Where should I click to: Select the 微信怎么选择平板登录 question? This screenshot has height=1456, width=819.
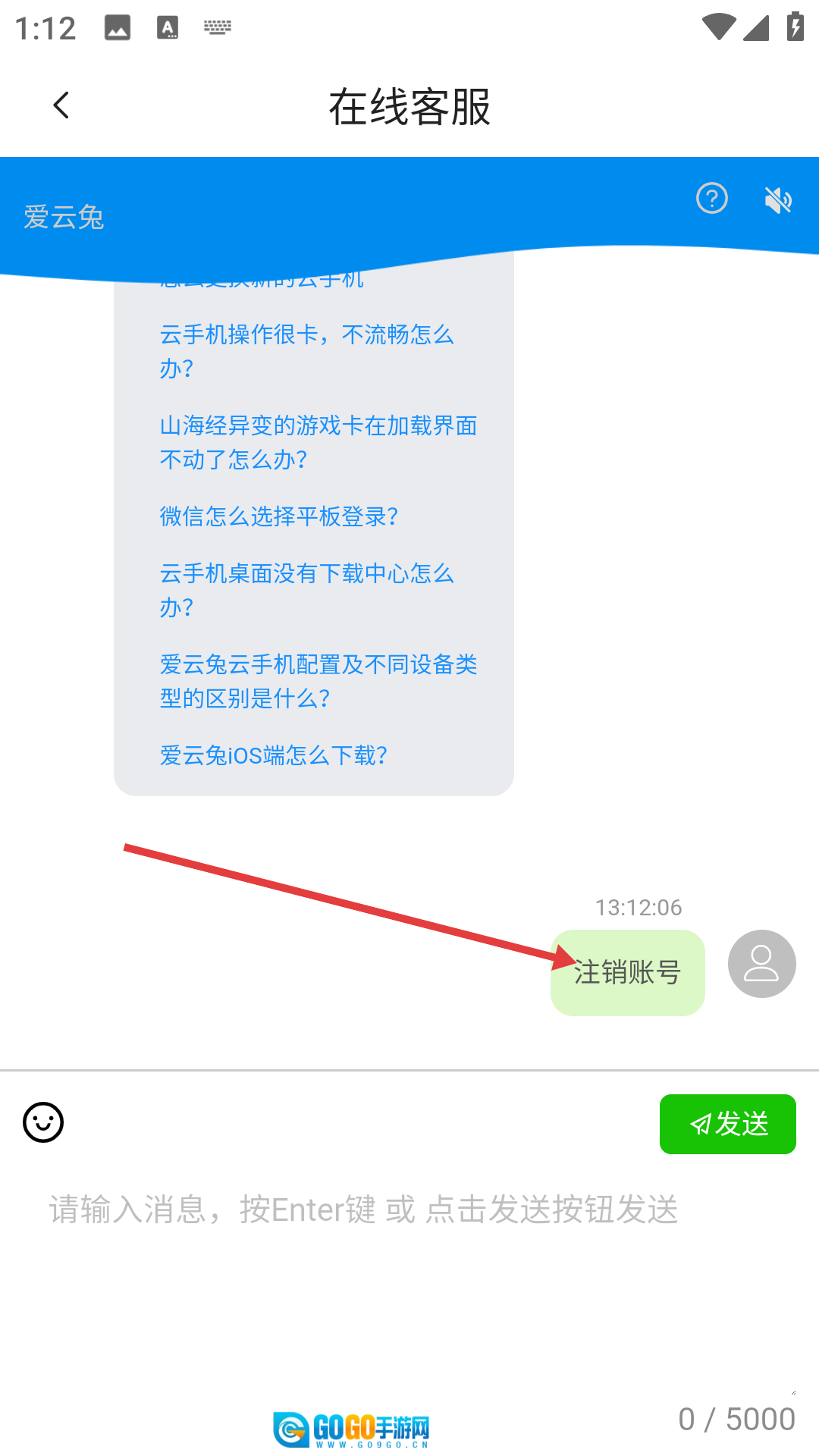coord(278,516)
